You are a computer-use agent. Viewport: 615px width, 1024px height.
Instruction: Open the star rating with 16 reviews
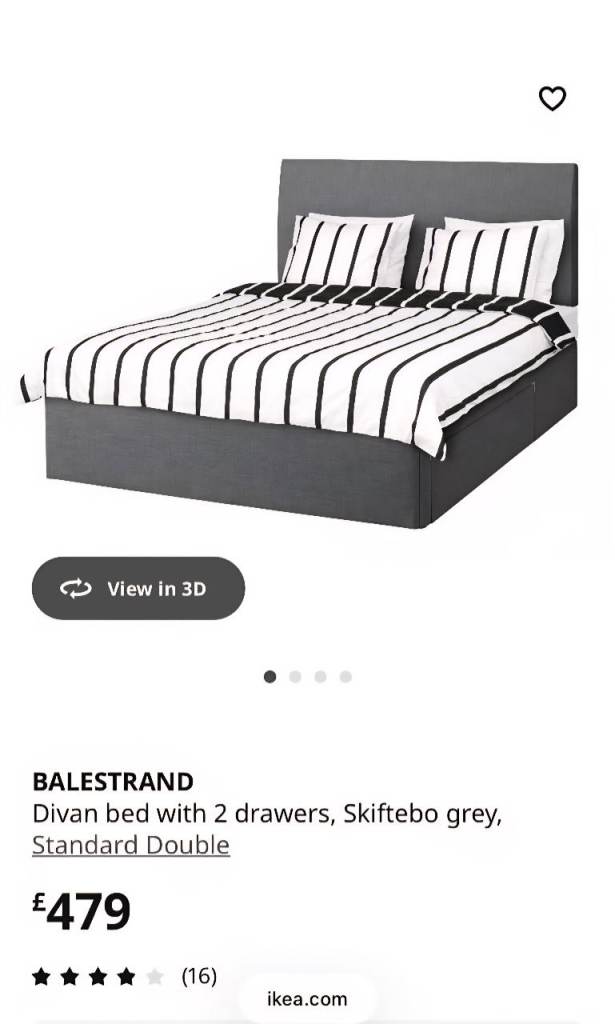(x=124, y=976)
